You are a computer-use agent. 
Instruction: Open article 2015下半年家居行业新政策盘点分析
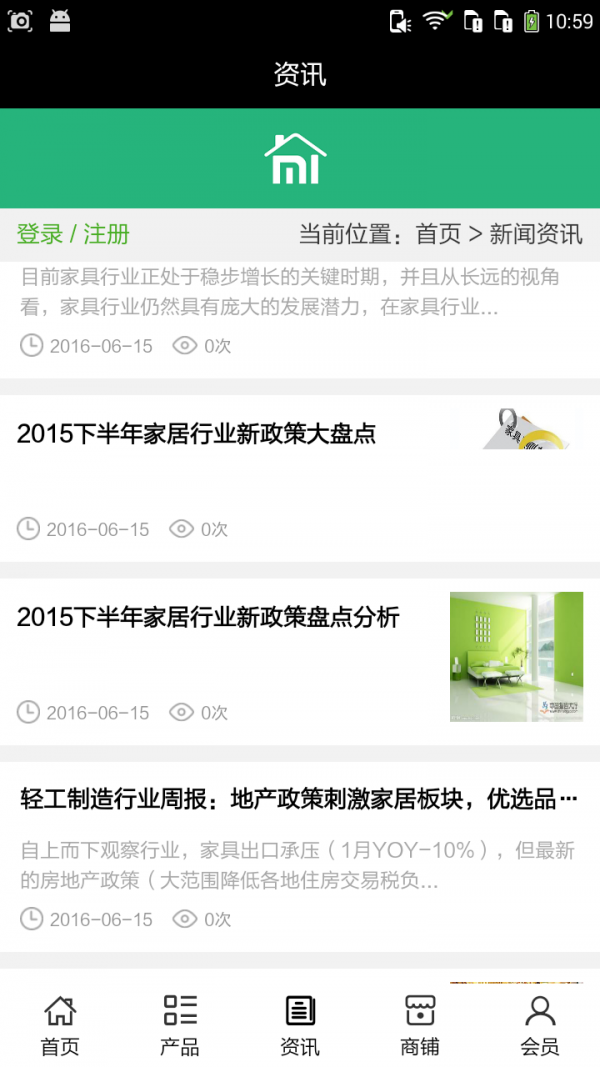point(208,618)
